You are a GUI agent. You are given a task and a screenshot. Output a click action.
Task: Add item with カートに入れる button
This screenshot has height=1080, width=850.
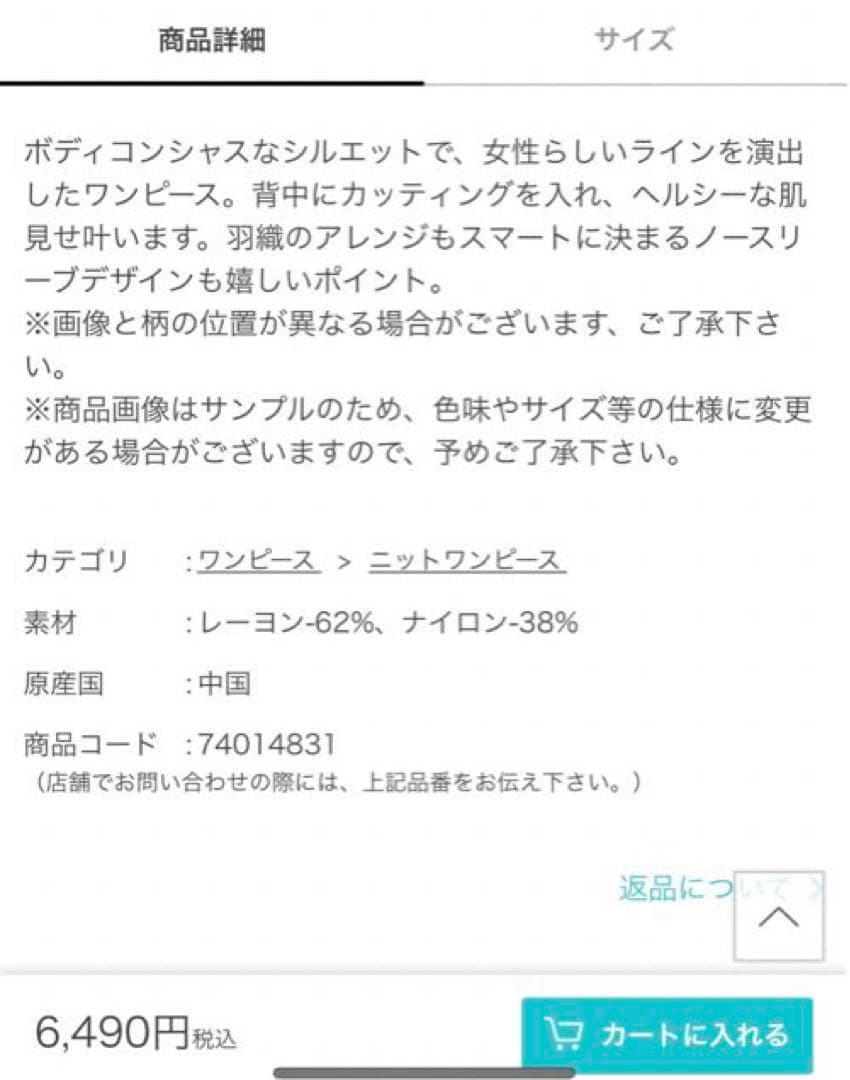pos(667,1035)
